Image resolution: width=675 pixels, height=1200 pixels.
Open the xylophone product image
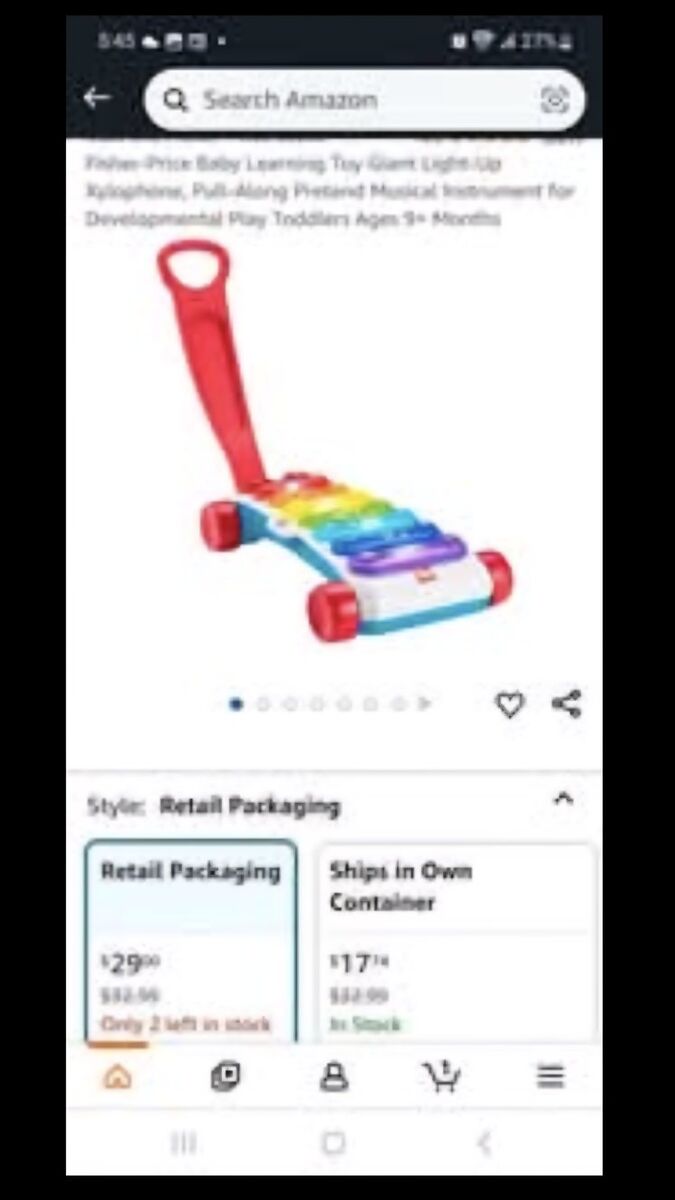tap(335, 445)
